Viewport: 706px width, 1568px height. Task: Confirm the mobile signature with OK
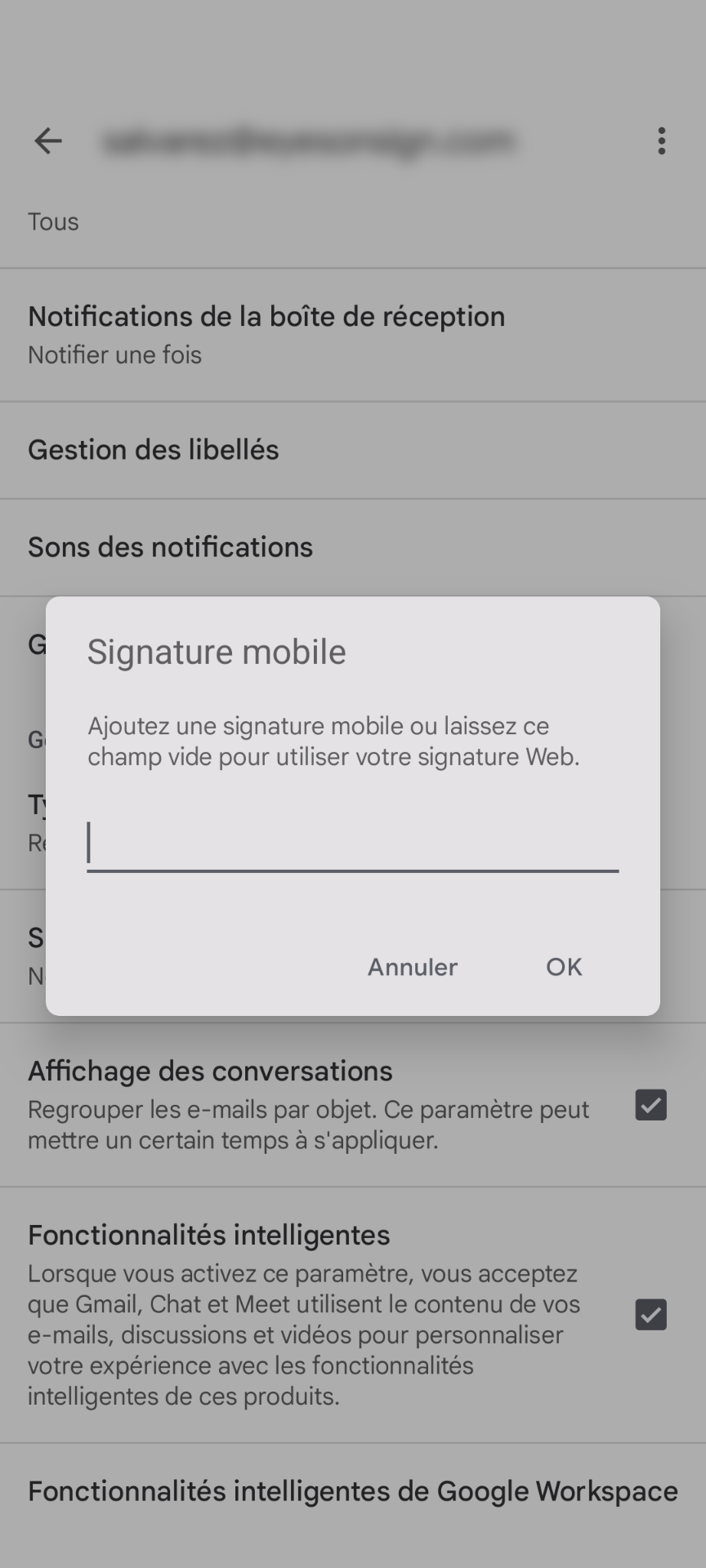564,967
